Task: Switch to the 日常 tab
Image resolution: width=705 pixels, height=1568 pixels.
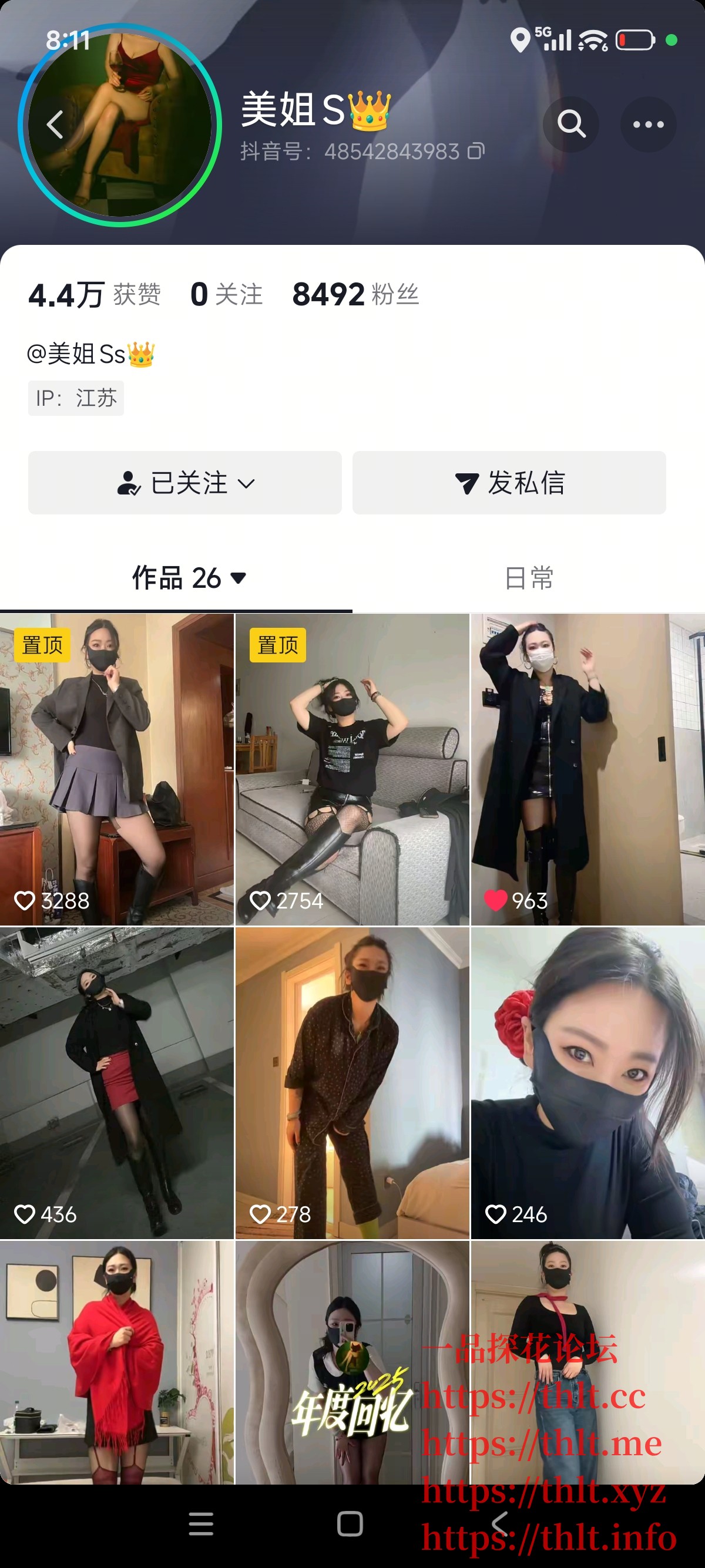Action: tap(528, 578)
